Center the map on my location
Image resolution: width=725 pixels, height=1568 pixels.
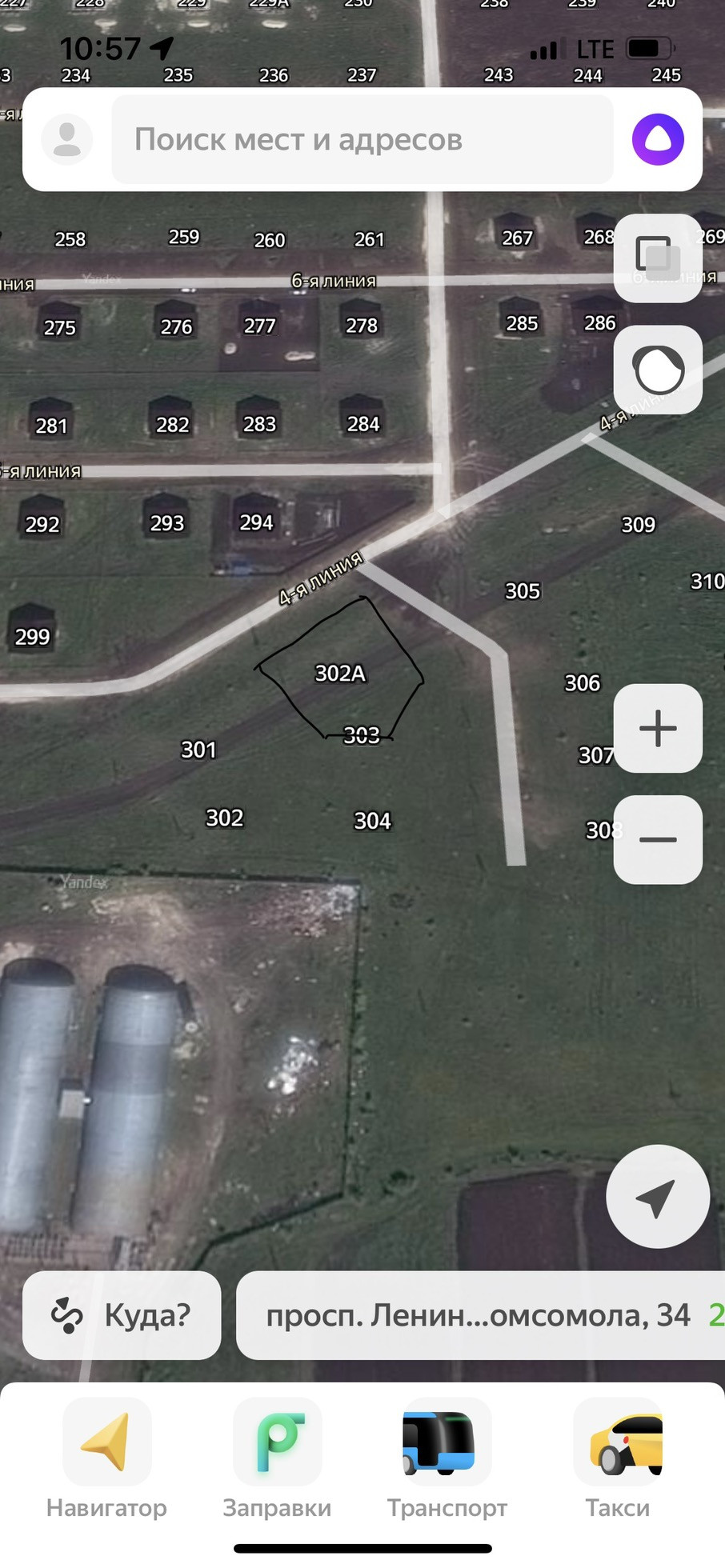coord(658,1197)
